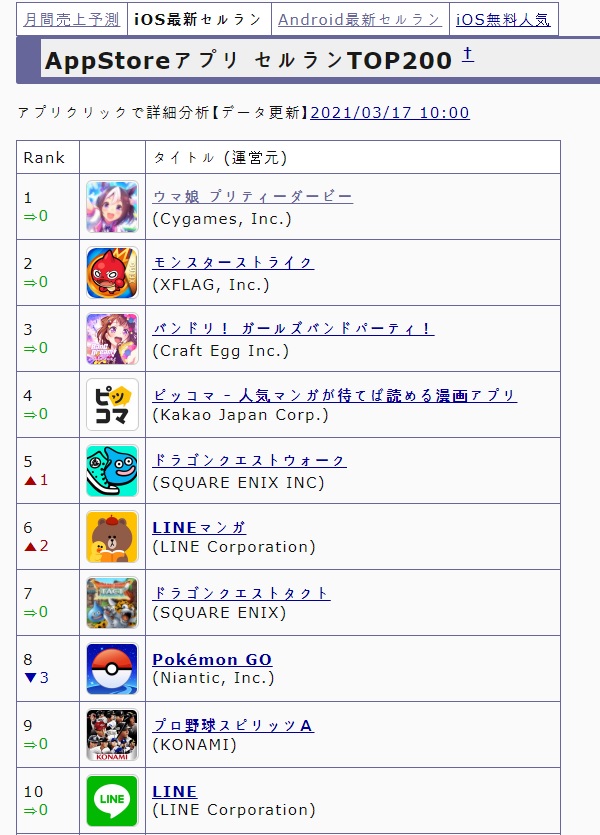Tap the ピッコマ yellow app icon
This screenshot has height=835, width=600.
(112, 404)
